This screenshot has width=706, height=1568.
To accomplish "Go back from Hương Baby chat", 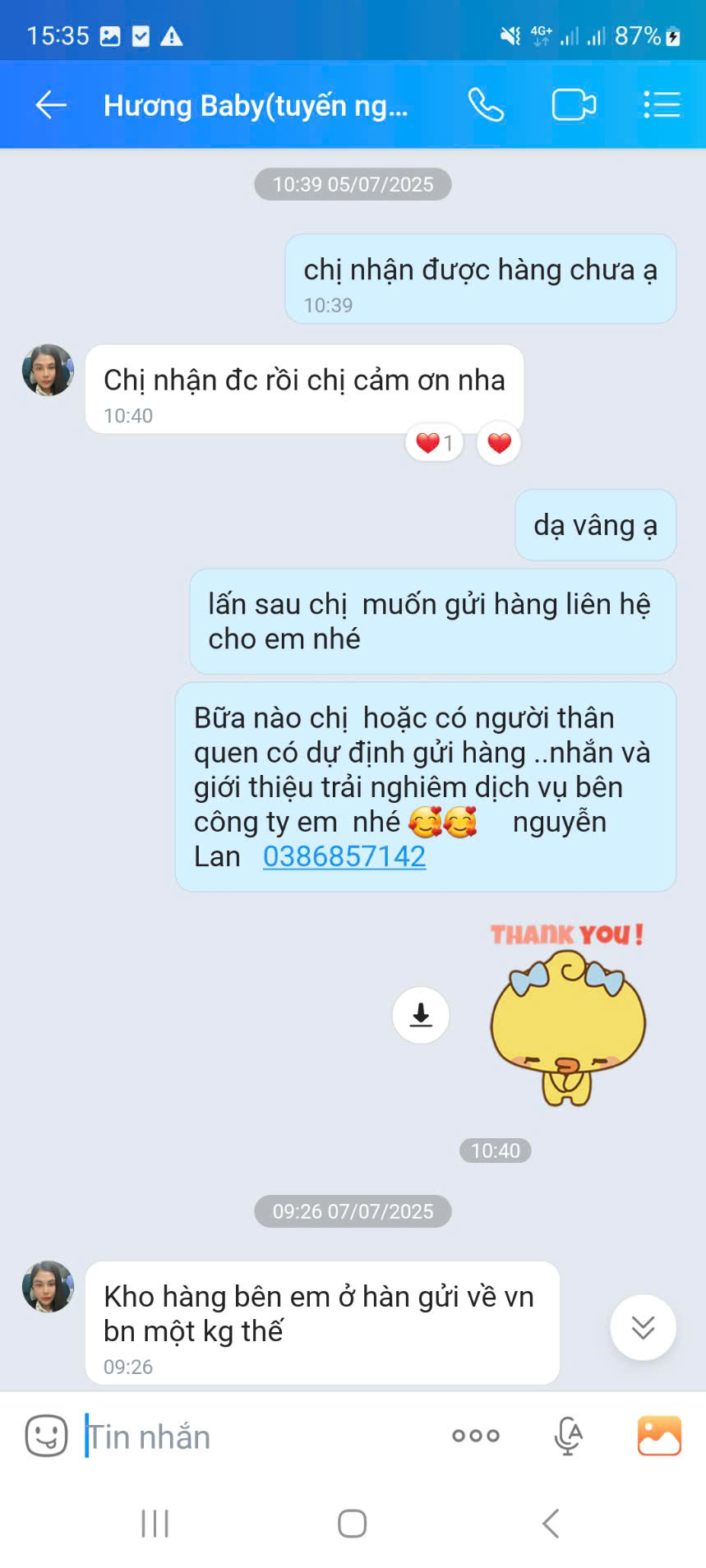I will [x=51, y=105].
